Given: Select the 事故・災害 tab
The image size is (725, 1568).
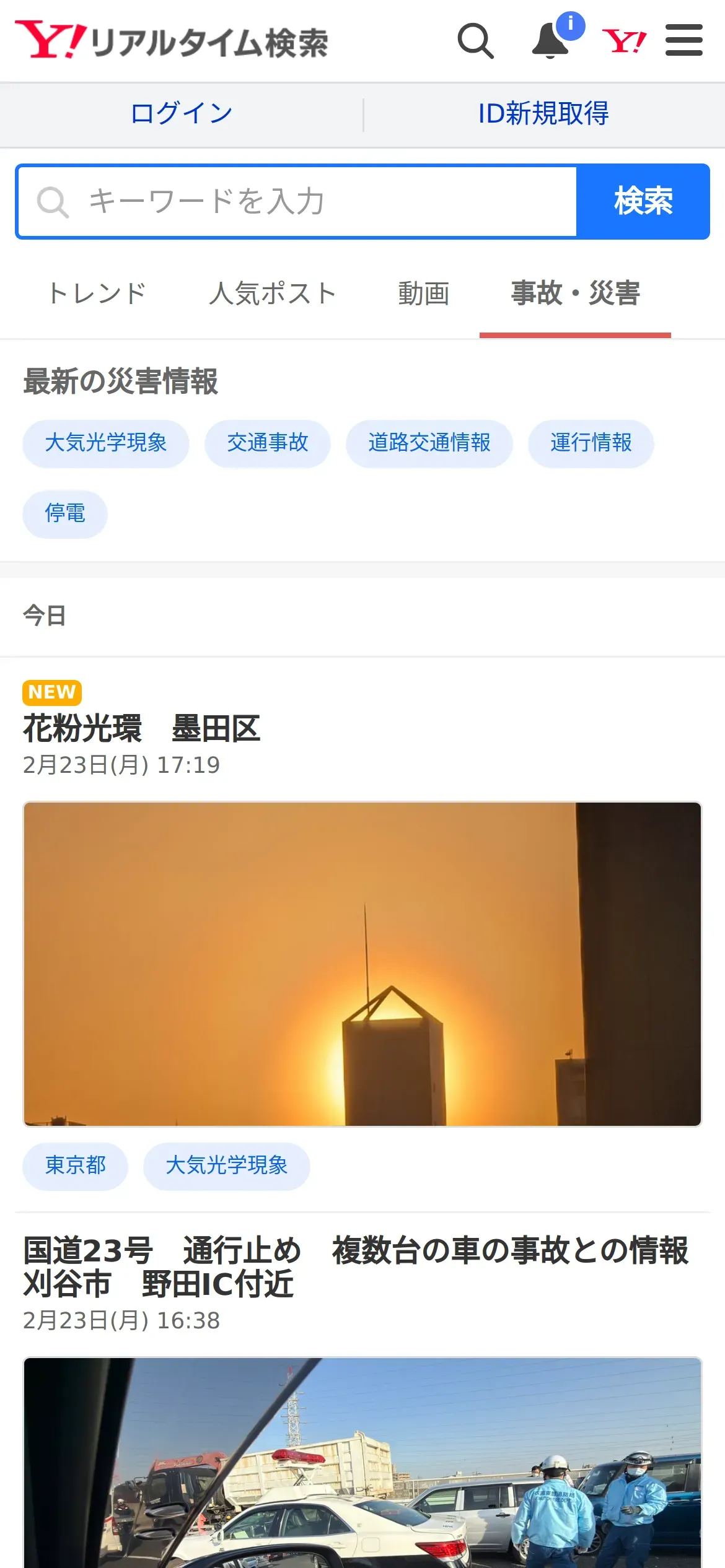Looking at the screenshot, I should coord(575,294).
